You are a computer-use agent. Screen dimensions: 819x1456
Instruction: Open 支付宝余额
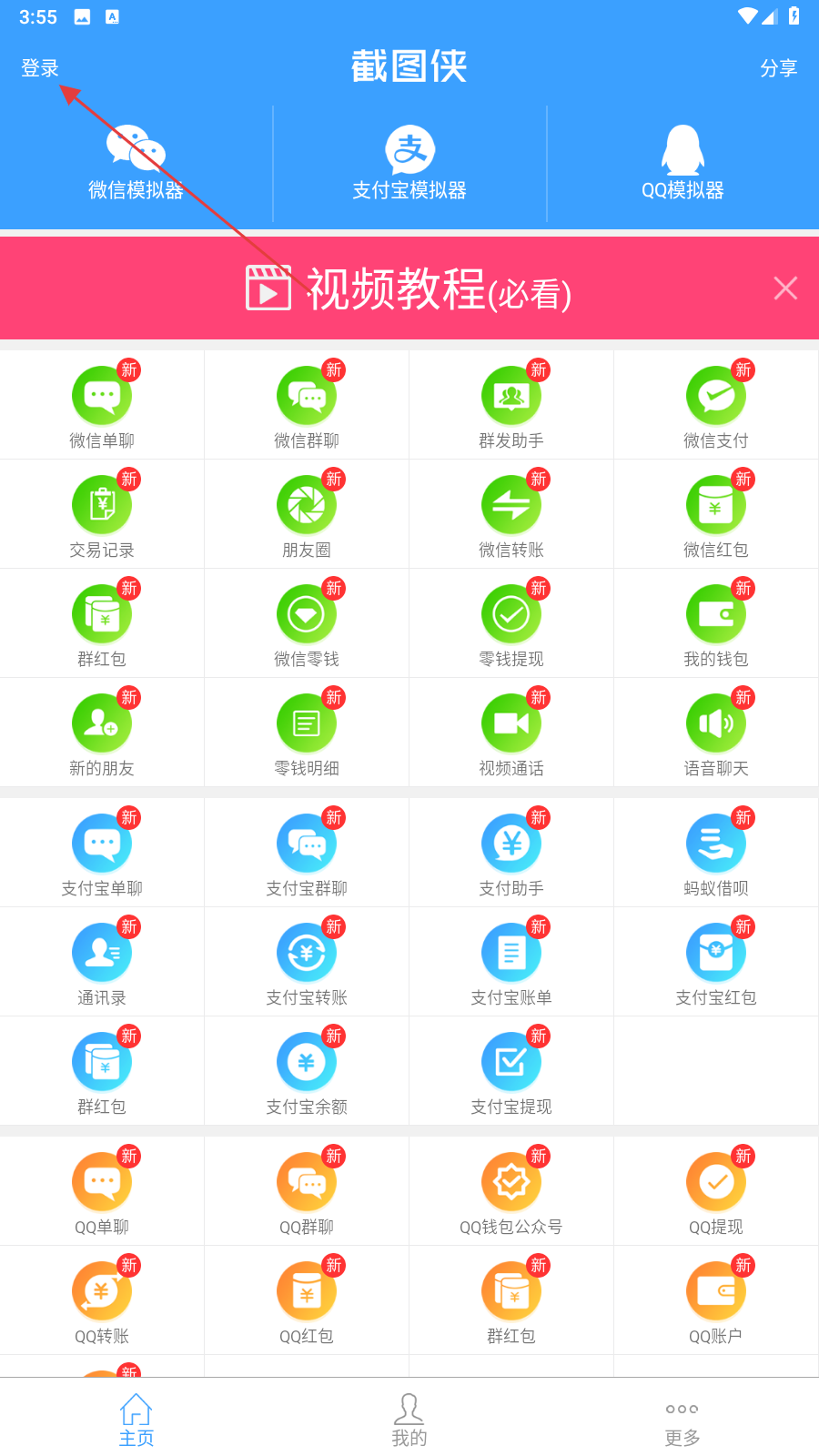point(307,1072)
